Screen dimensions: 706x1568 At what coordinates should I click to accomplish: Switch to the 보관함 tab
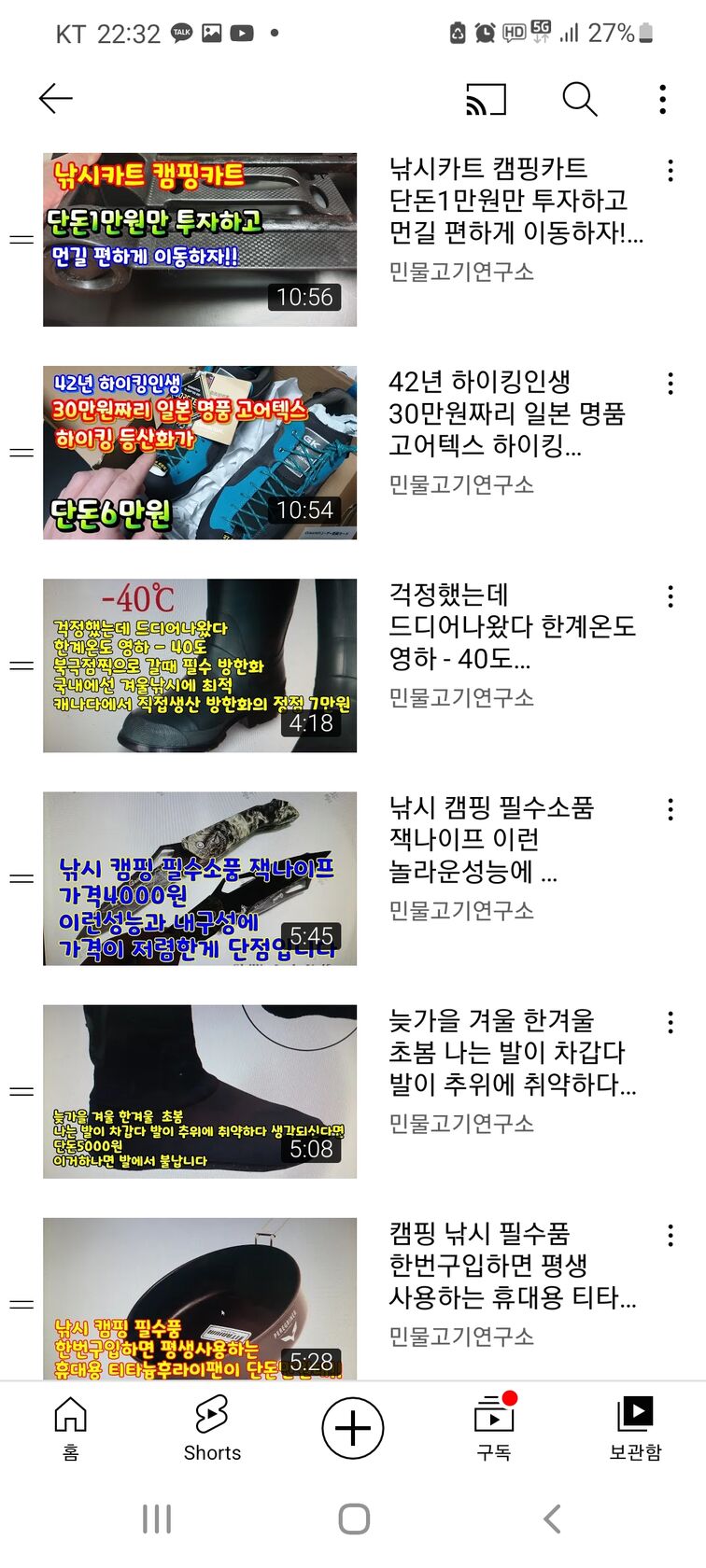click(635, 1428)
